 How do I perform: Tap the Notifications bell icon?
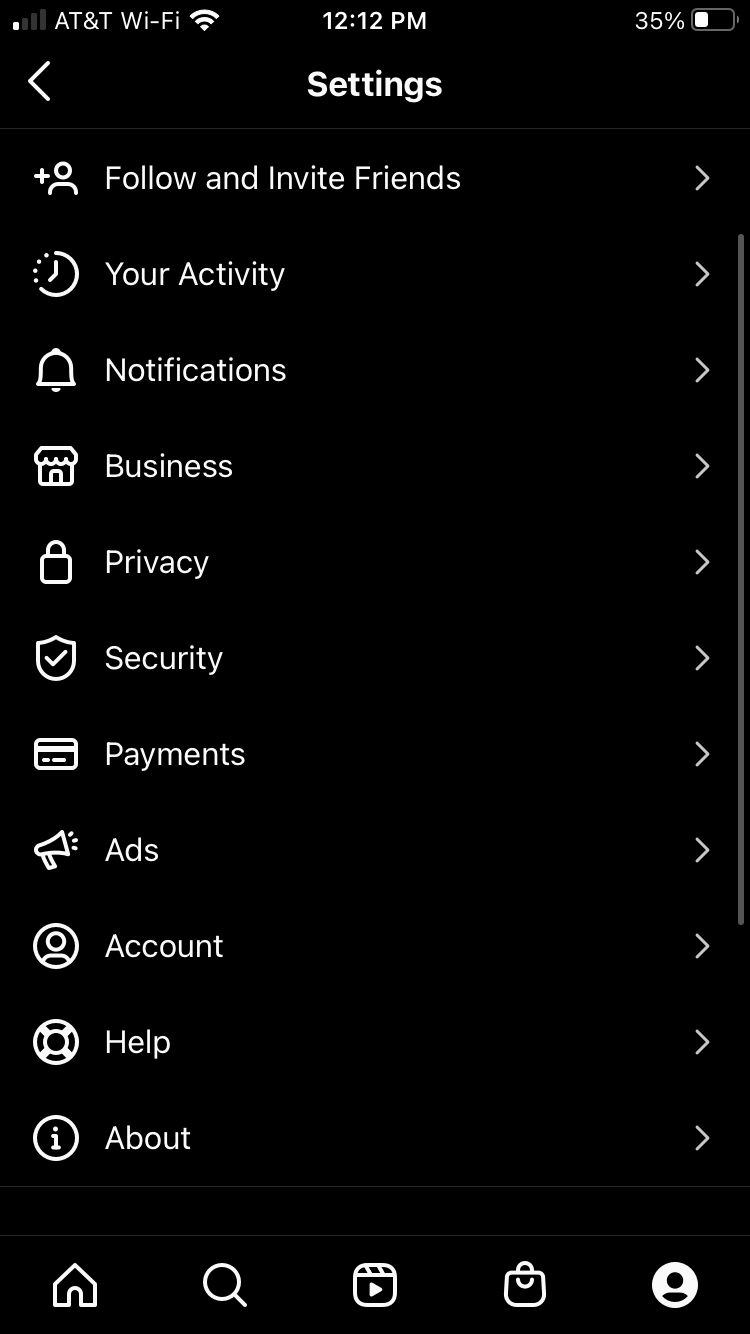56,370
